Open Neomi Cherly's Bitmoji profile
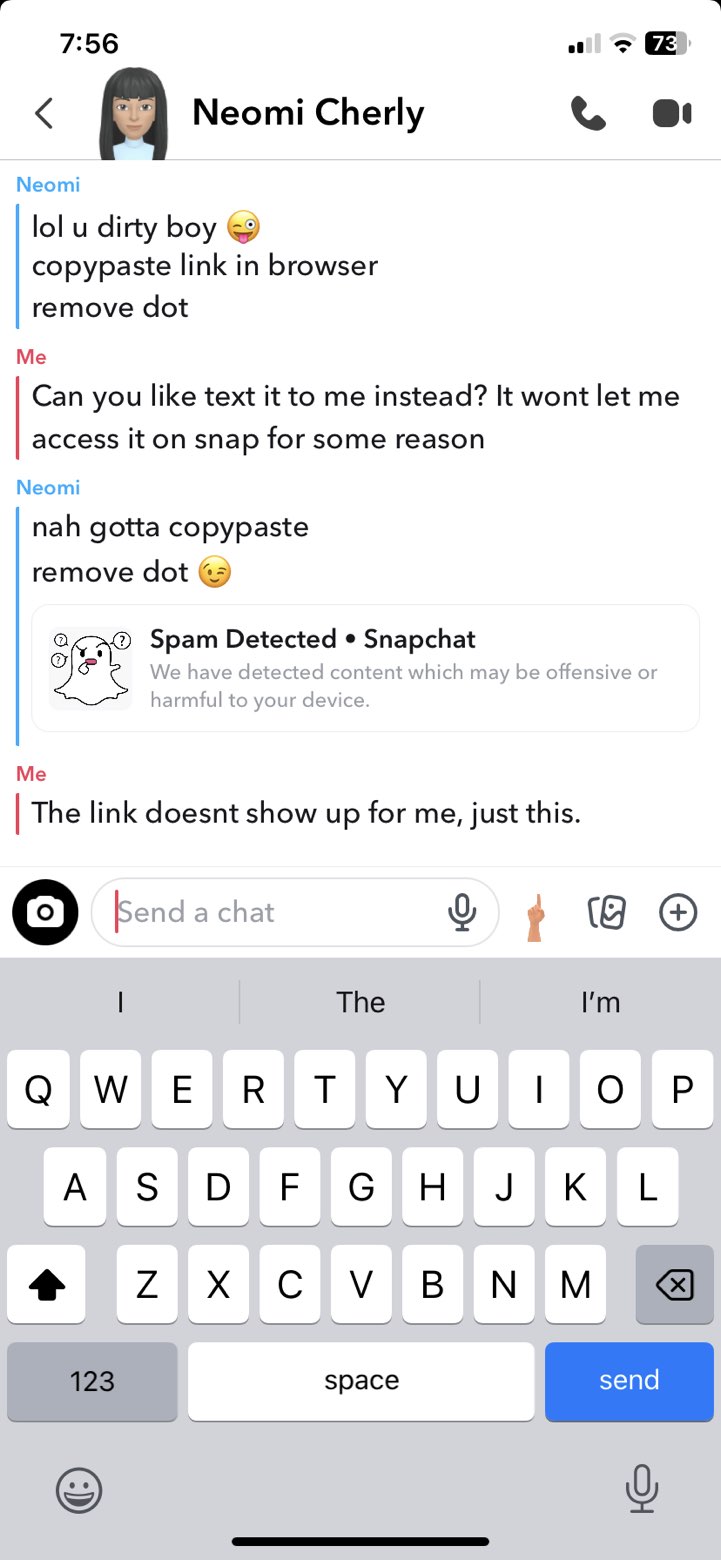The width and height of the screenshot is (721, 1560). (133, 113)
